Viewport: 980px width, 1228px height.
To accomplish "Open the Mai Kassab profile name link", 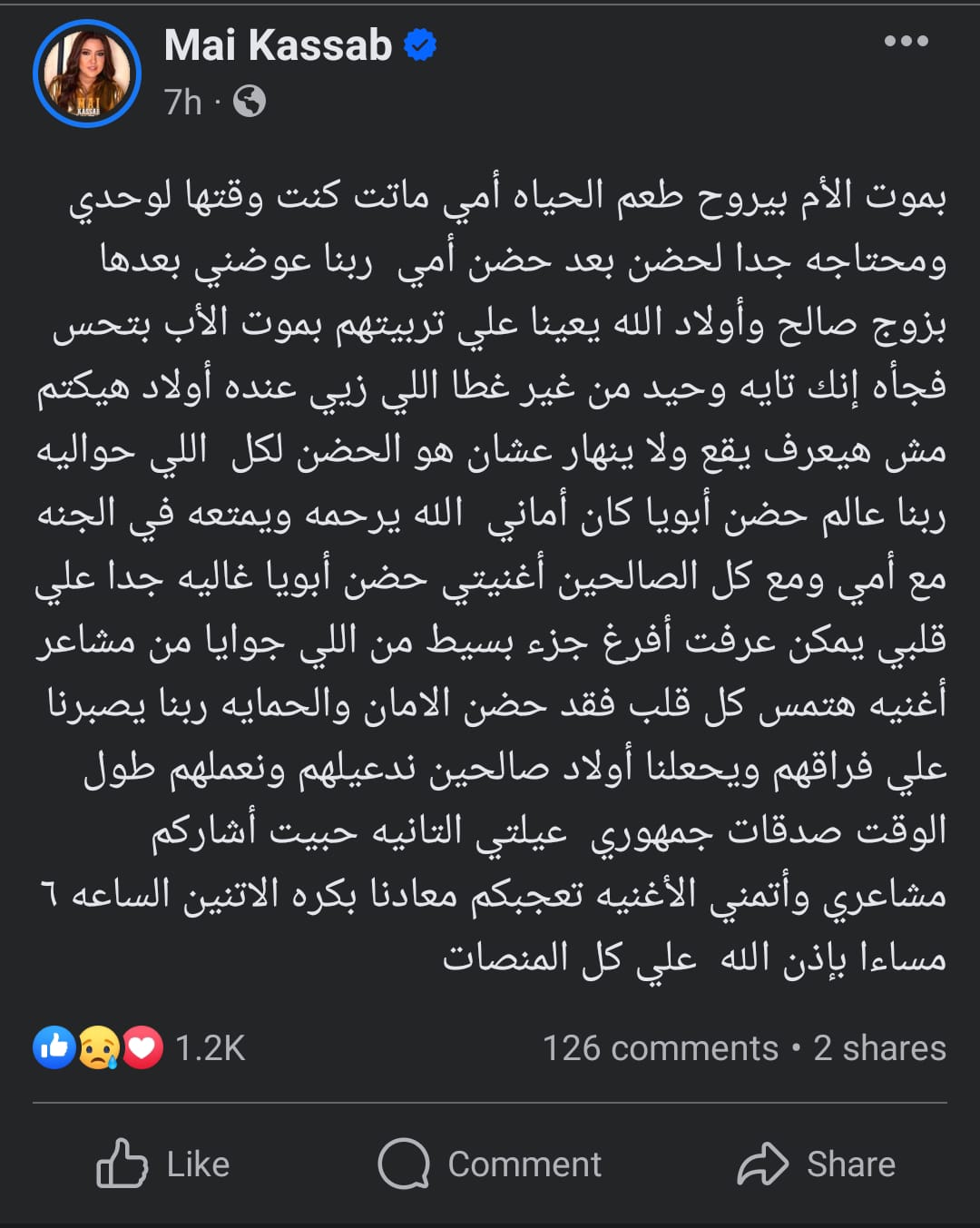I will click(x=278, y=45).
